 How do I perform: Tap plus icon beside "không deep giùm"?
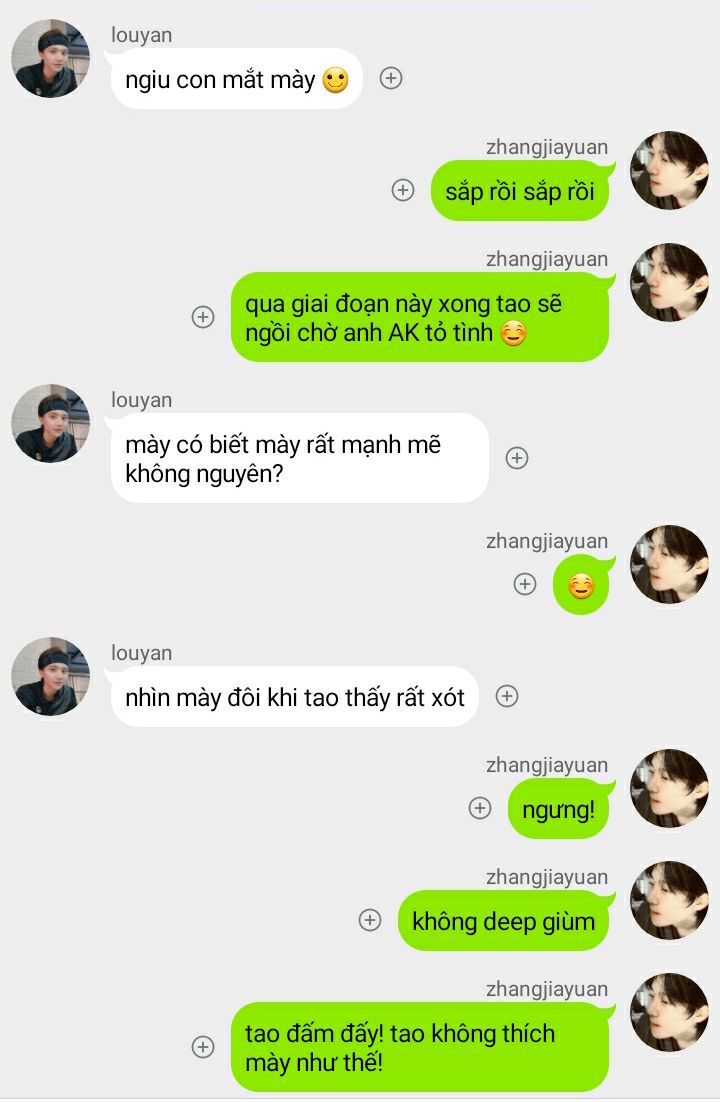370,920
